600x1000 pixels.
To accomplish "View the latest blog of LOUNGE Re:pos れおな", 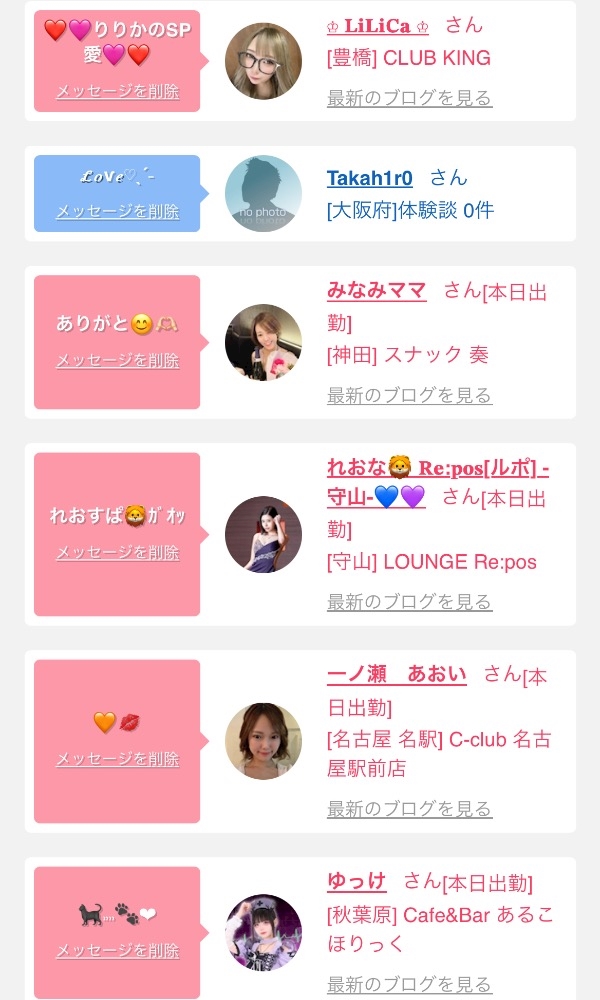I will (409, 602).
